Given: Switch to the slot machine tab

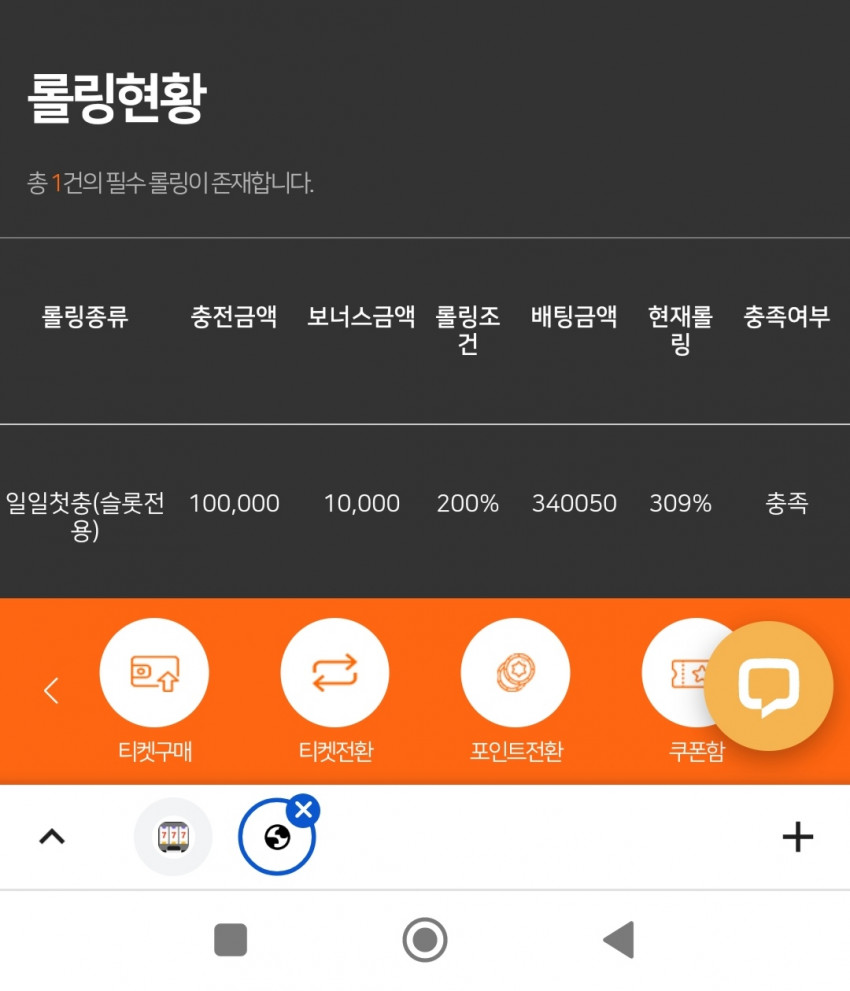Looking at the screenshot, I should pyautogui.click(x=173, y=837).
